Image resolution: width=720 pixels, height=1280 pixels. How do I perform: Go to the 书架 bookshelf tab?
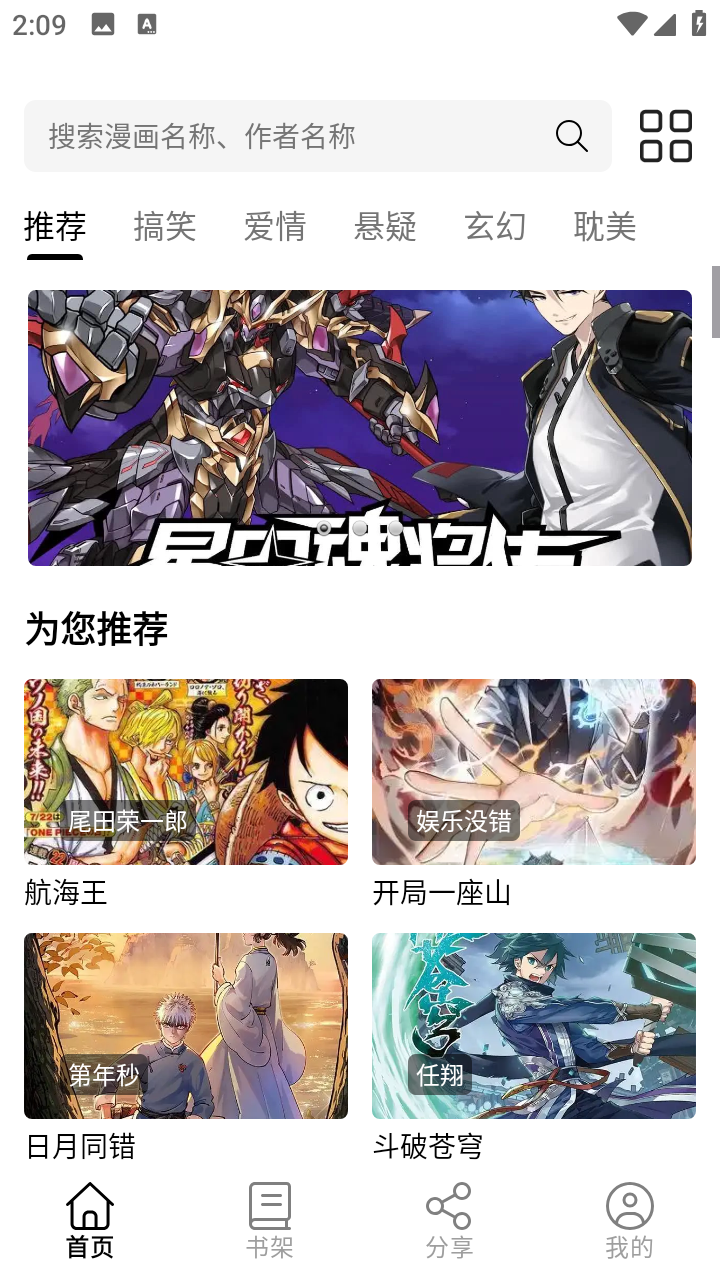pos(270,1220)
